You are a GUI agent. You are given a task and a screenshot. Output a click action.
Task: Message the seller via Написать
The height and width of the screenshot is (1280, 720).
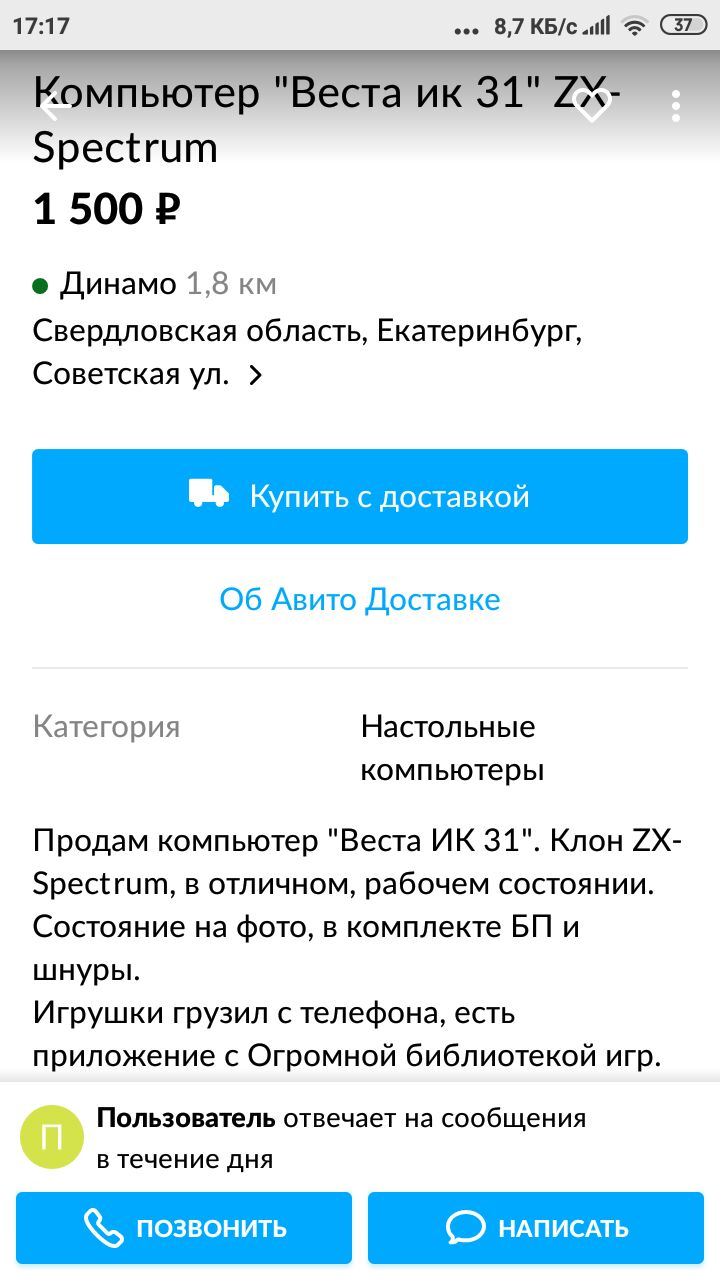click(x=536, y=1228)
